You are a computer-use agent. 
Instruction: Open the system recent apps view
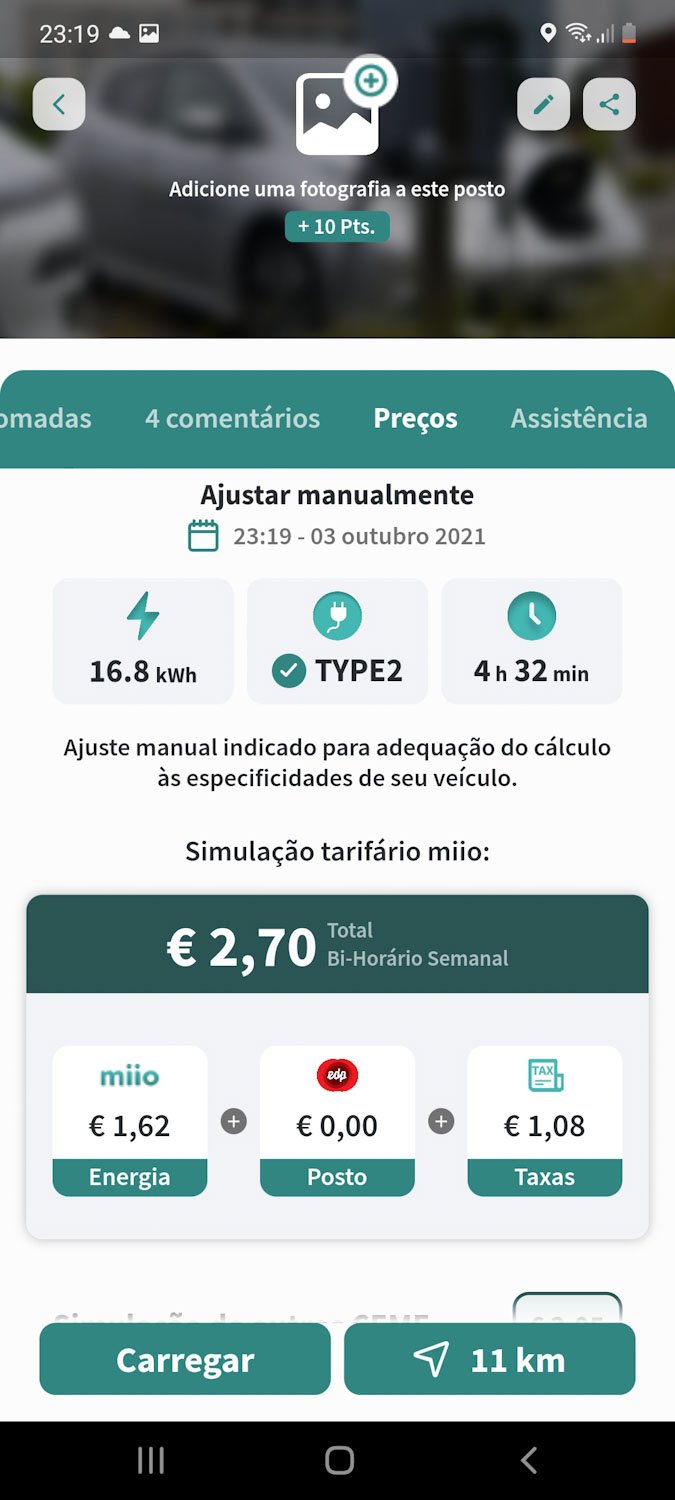click(150, 1460)
